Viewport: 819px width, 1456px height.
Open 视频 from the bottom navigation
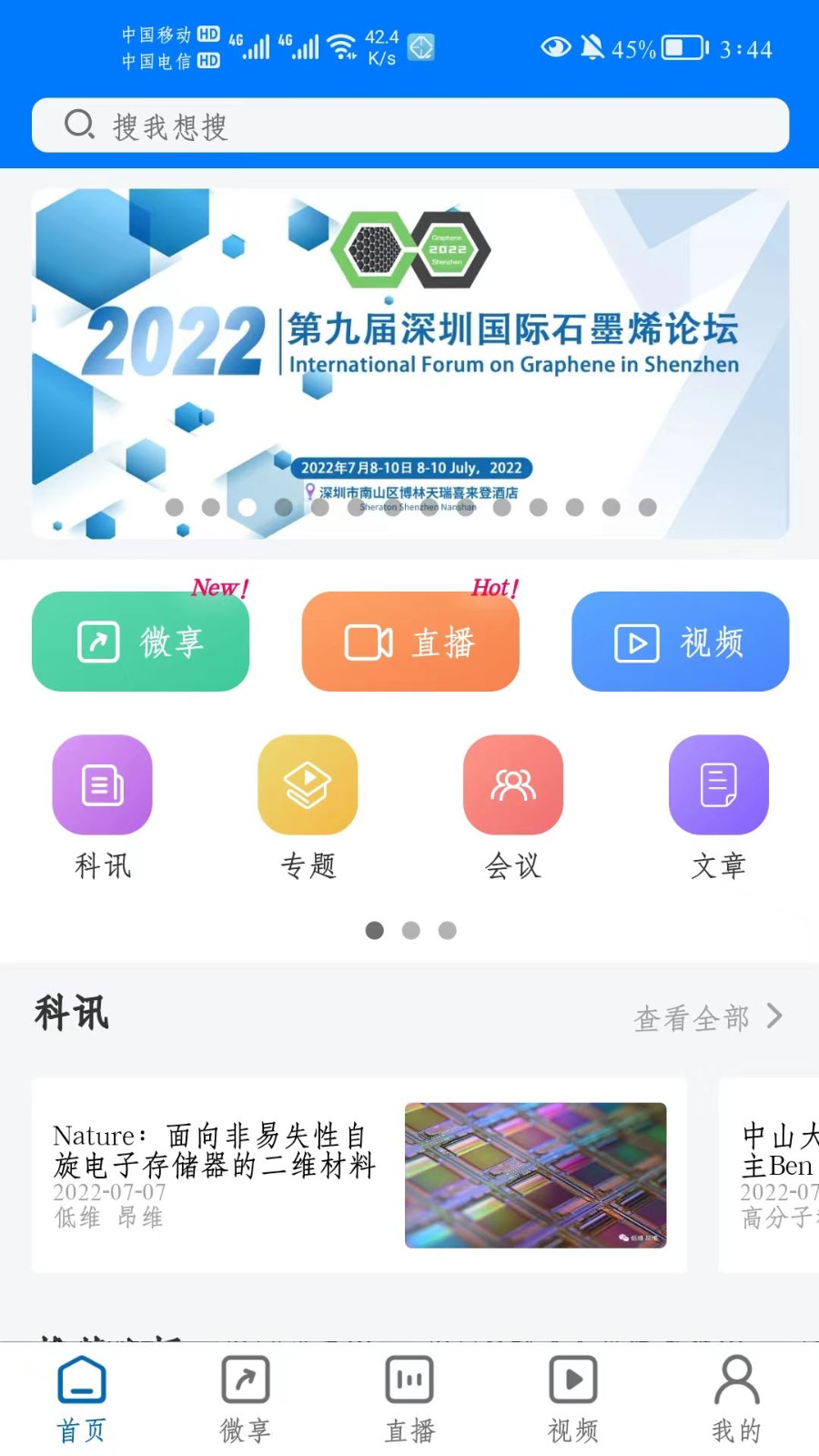coord(572,1399)
